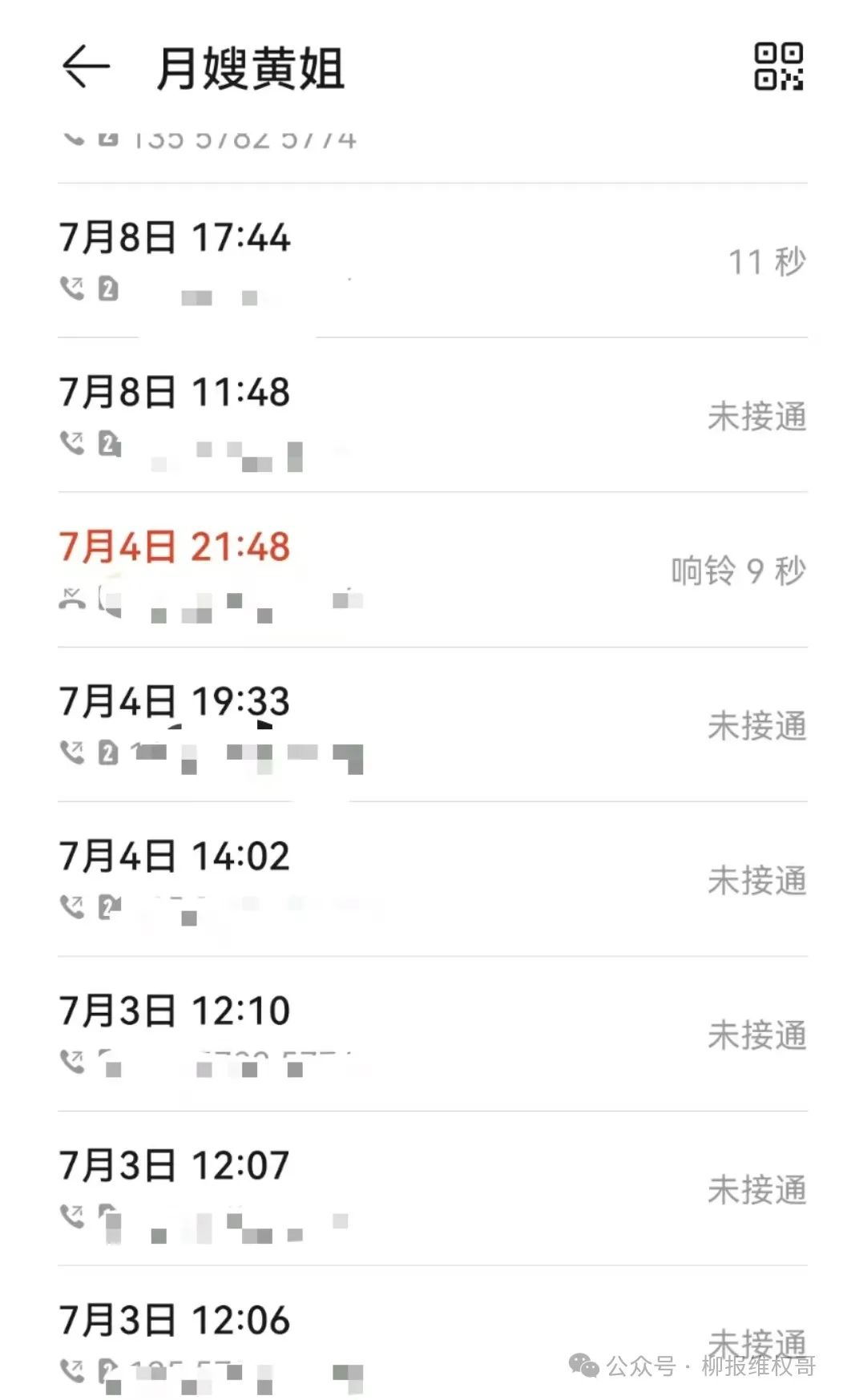Open the contact QR code icon
The image size is (843, 1400).
click(x=777, y=67)
